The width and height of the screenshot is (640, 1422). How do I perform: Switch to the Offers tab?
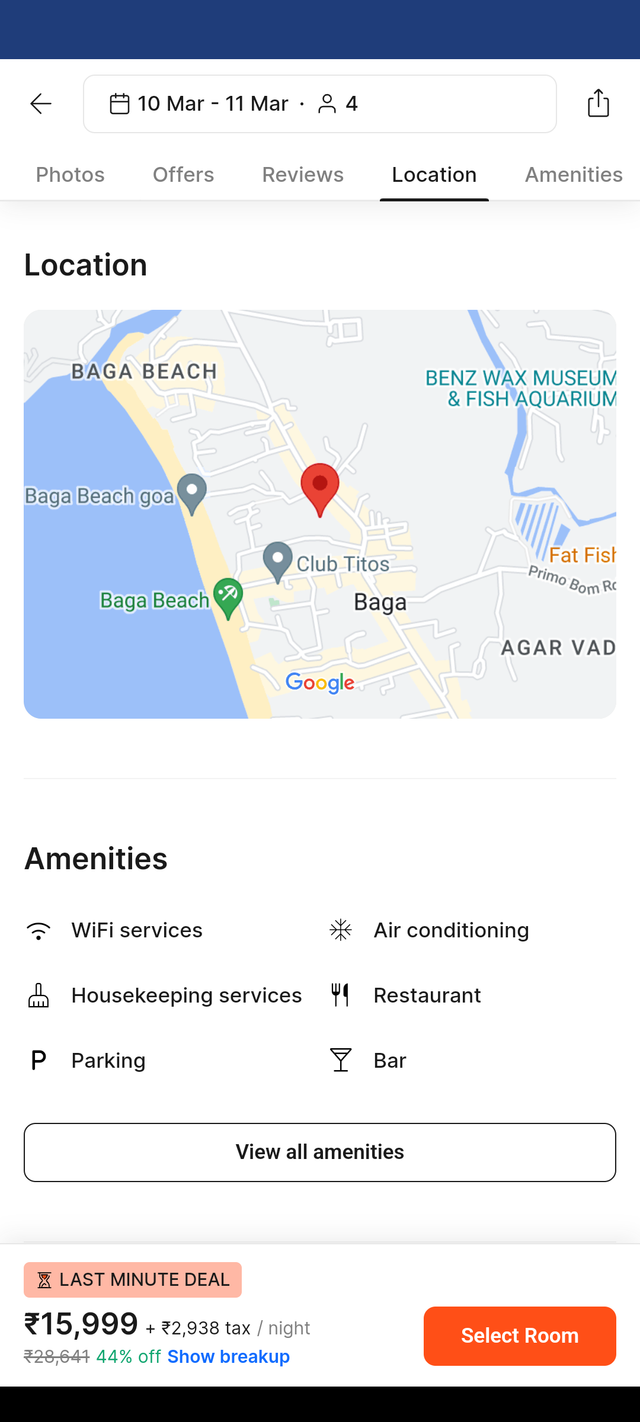[183, 175]
